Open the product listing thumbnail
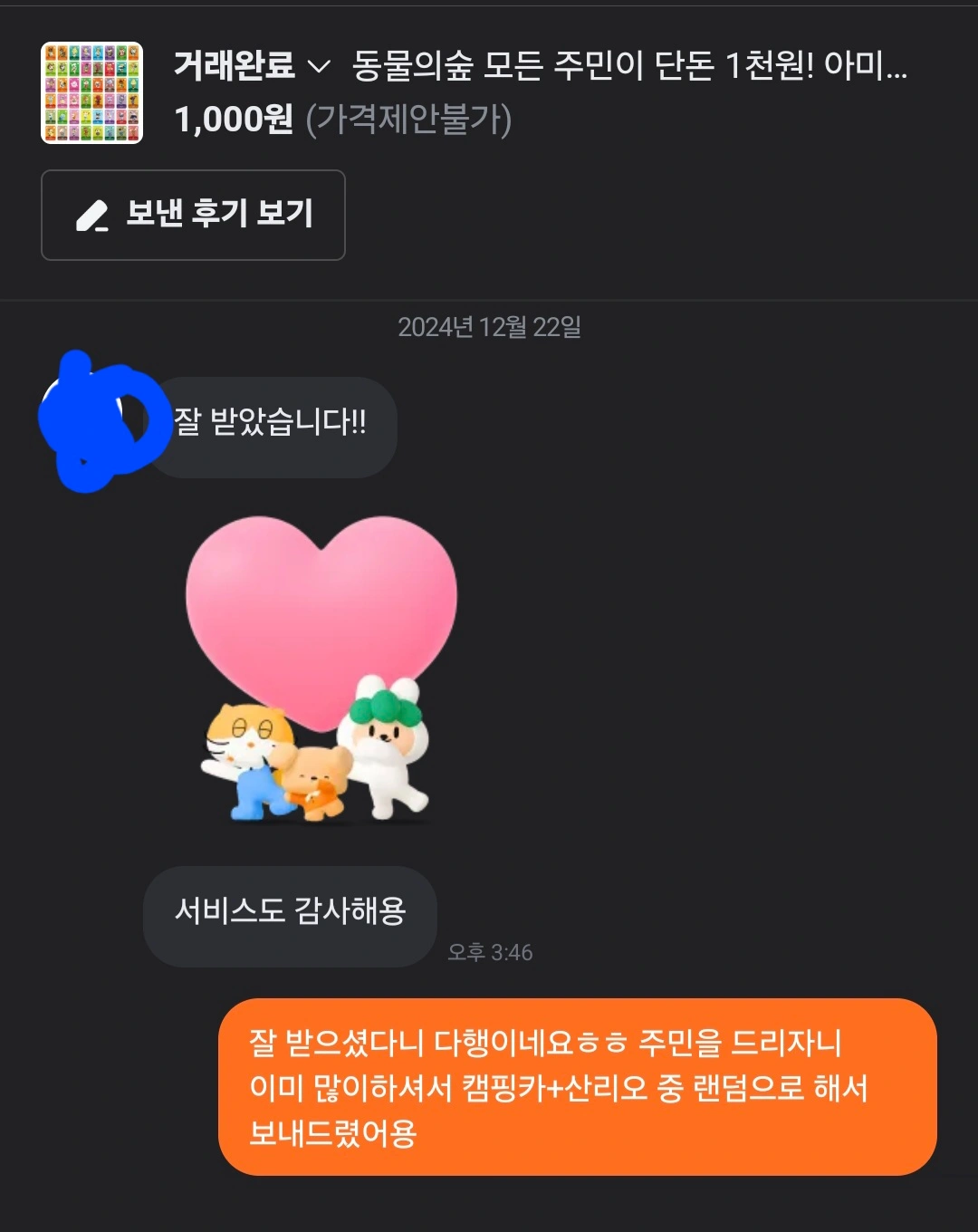978x1232 pixels. click(x=91, y=92)
